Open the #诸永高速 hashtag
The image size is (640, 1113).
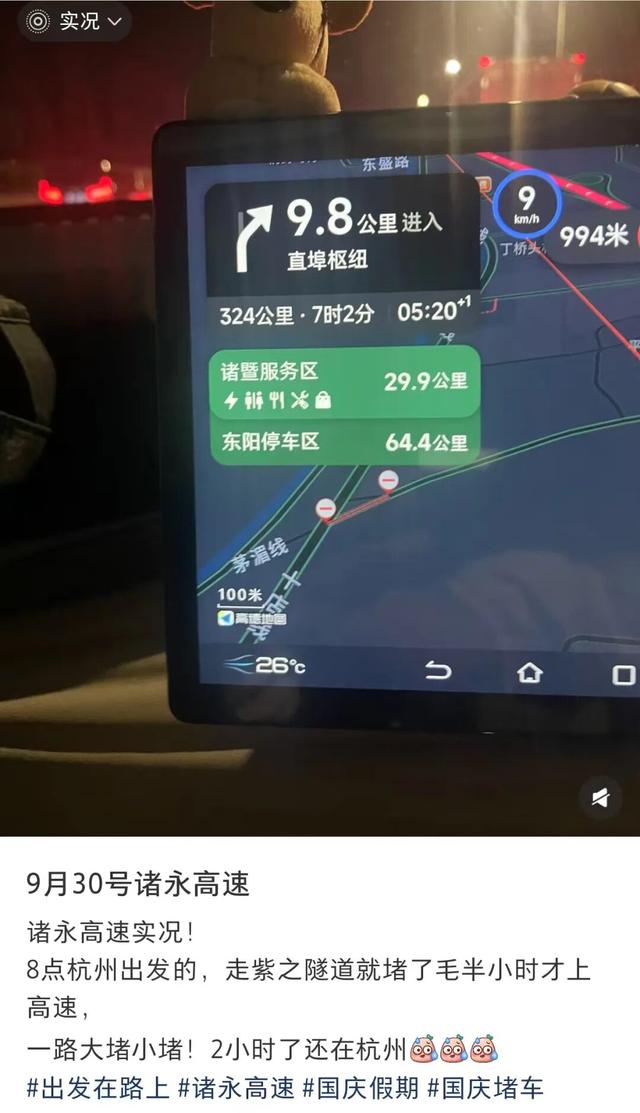(236, 1087)
